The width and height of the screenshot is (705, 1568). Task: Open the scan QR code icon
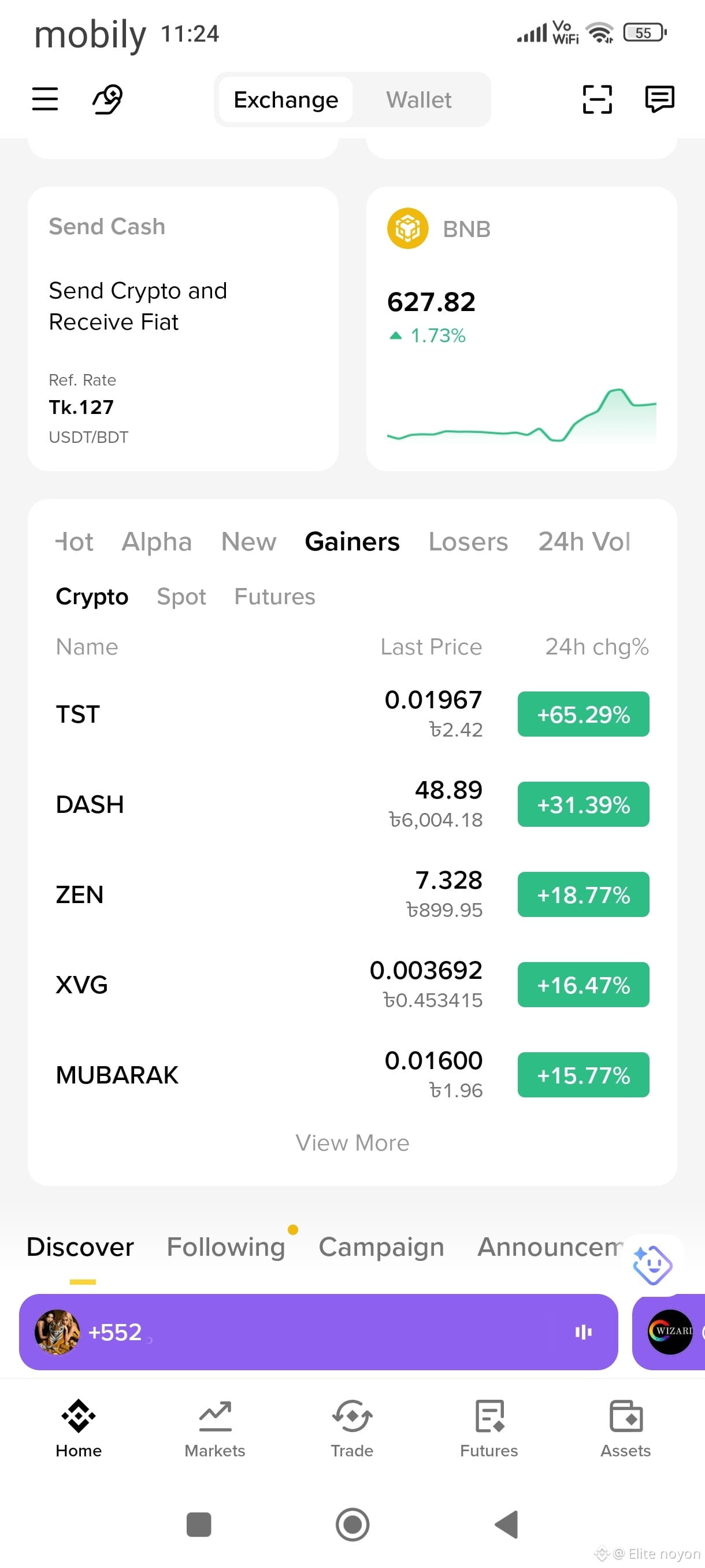tap(597, 99)
